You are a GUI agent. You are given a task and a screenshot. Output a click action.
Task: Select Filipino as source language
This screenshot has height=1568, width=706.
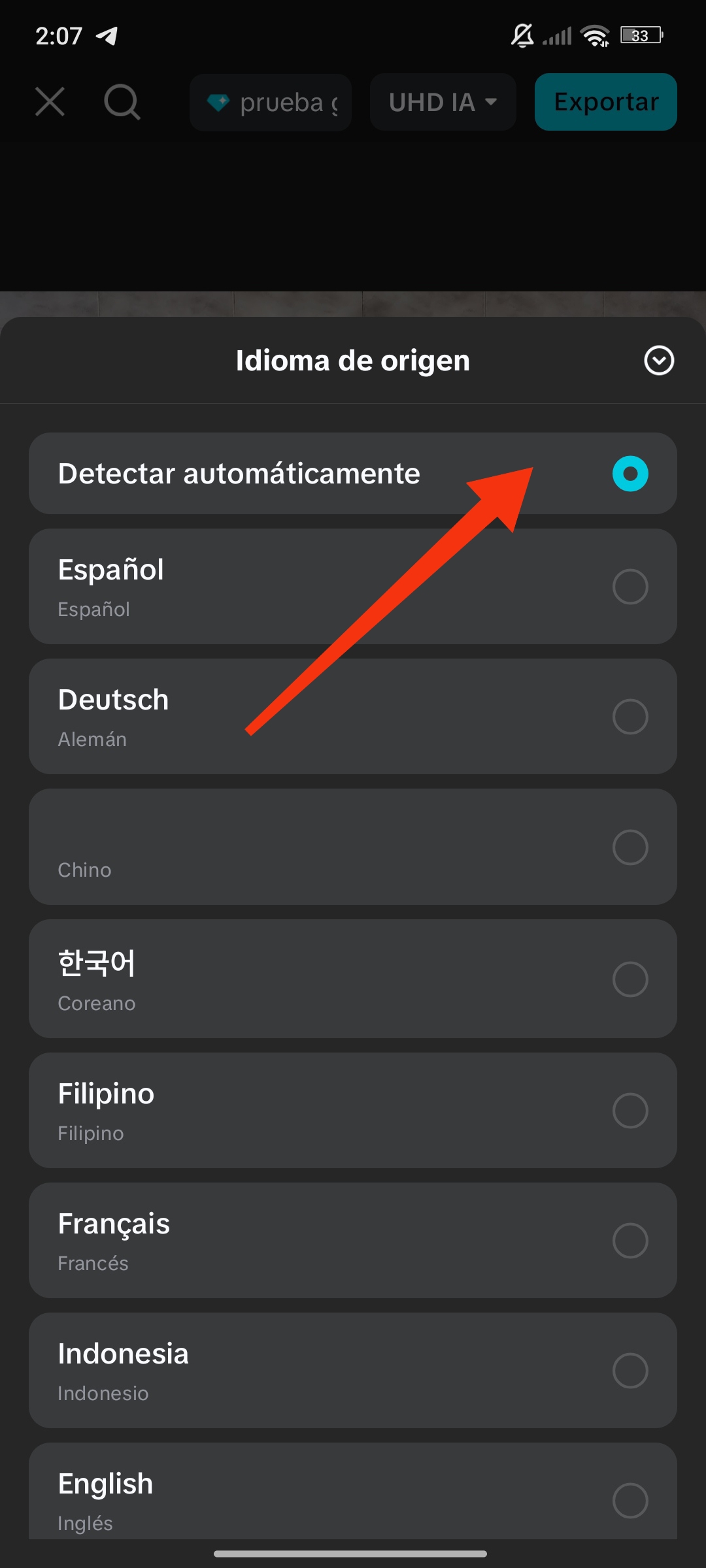click(x=353, y=1110)
